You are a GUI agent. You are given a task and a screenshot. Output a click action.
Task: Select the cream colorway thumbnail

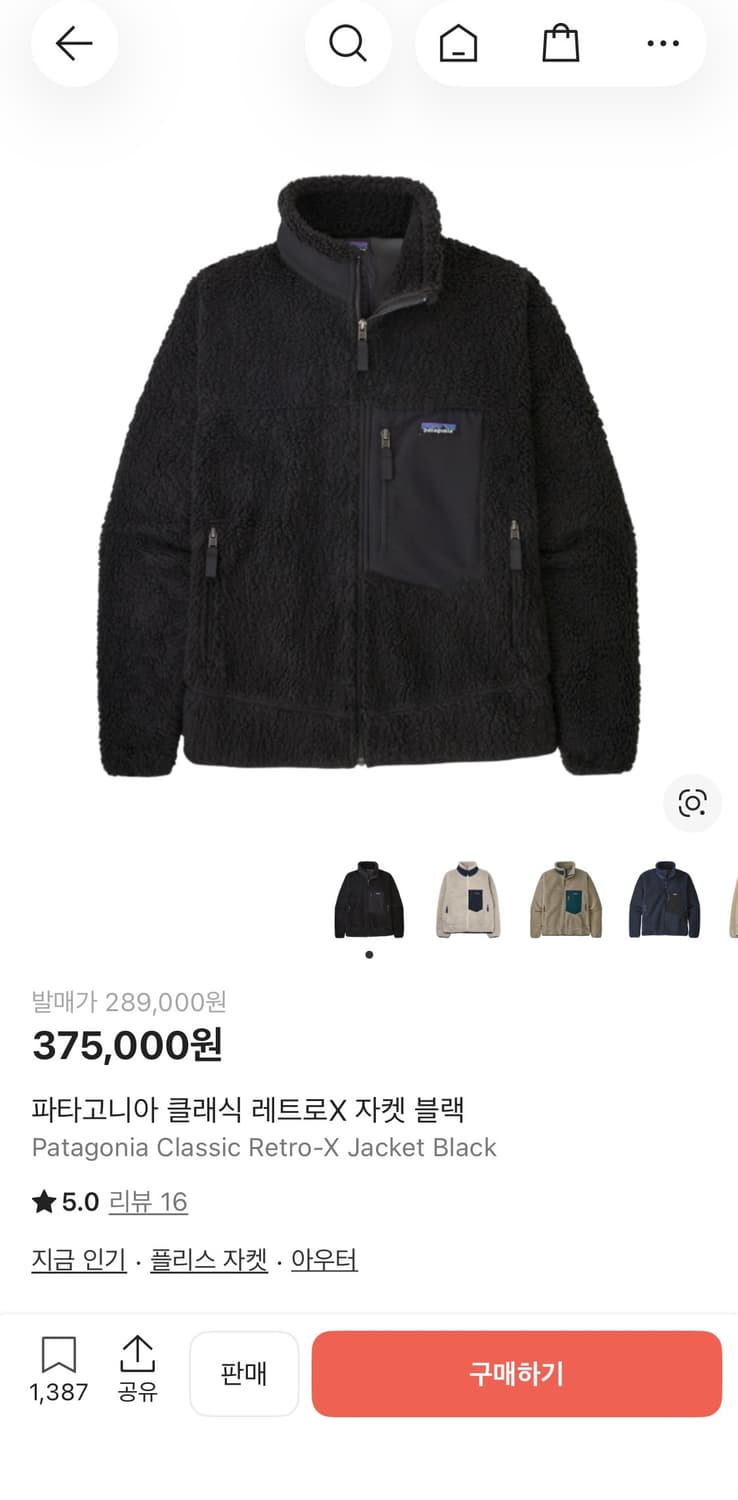pyautogui.click(x=468, y=898)
